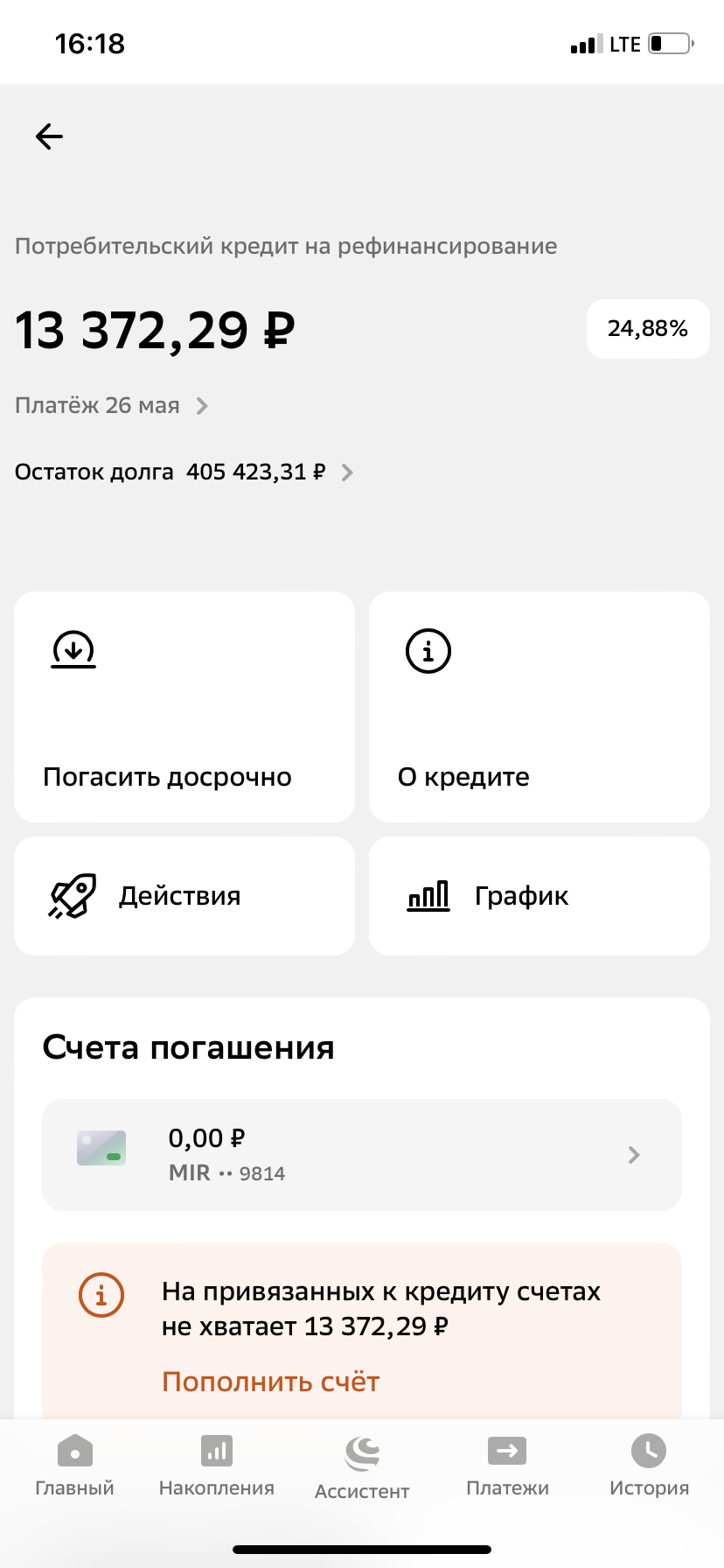This screenshot has height=1568, width=724.
Task: Open the chart icon beside График
Action: [428, 895]
